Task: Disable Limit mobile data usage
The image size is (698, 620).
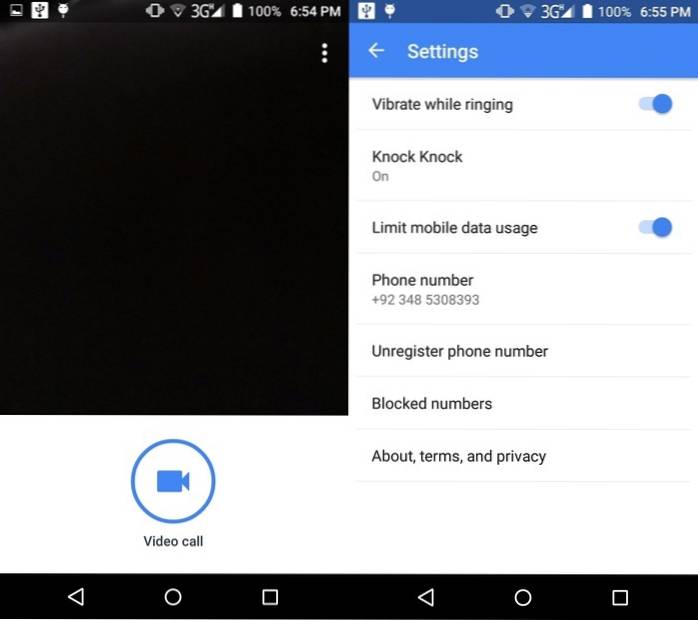Action: (655, 228)
